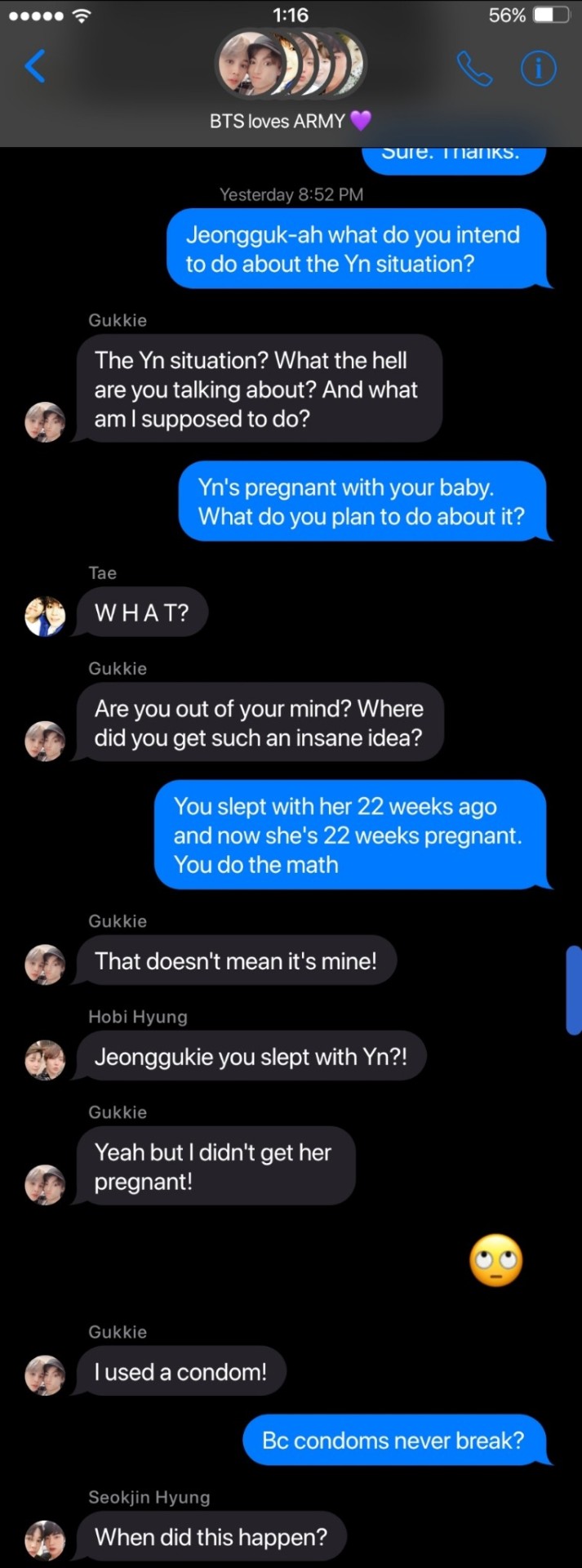View Seokjin Hyung's avatar
This screenshot has width=582, height=1568.
pyautogui.click(x=45, y=1540)
